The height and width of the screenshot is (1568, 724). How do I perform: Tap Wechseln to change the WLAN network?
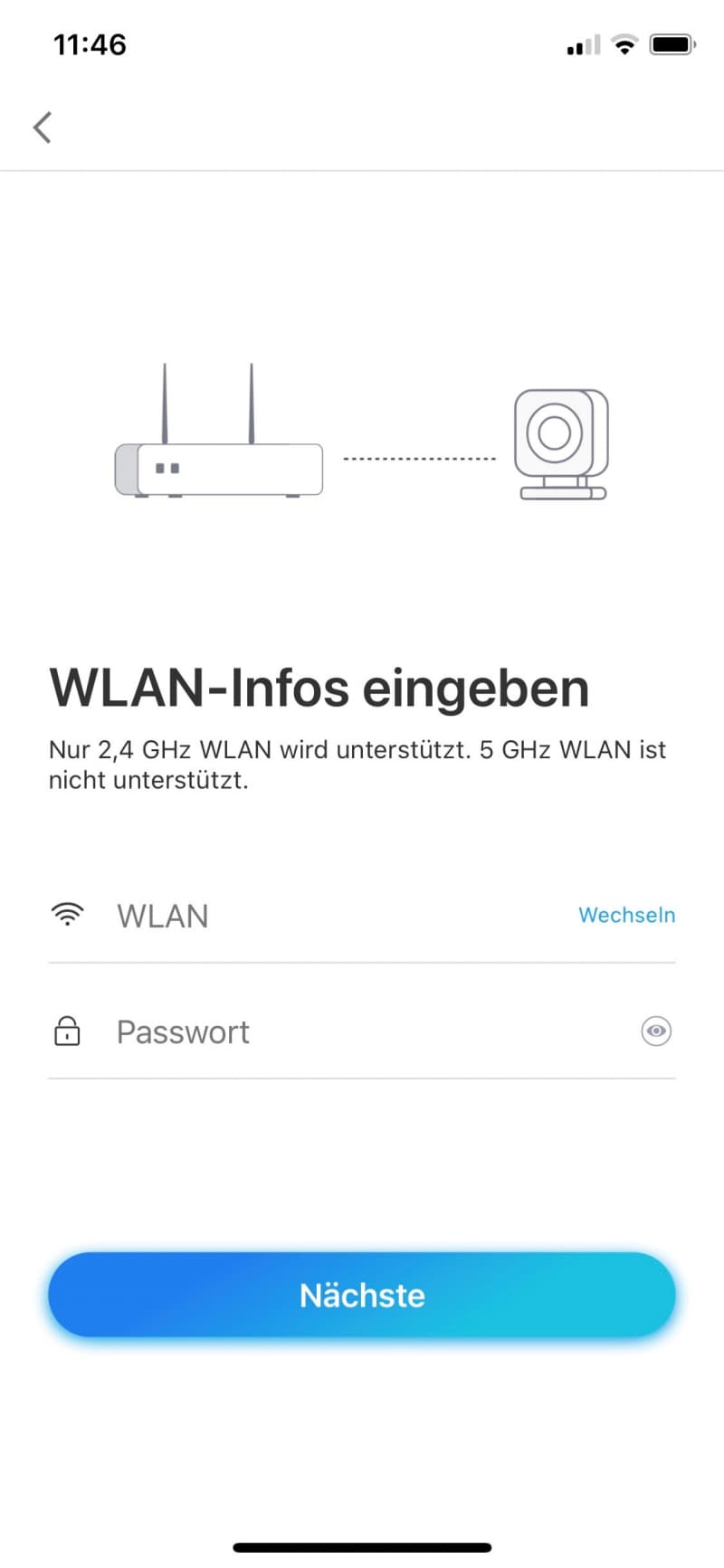click(x=626, y=915)
